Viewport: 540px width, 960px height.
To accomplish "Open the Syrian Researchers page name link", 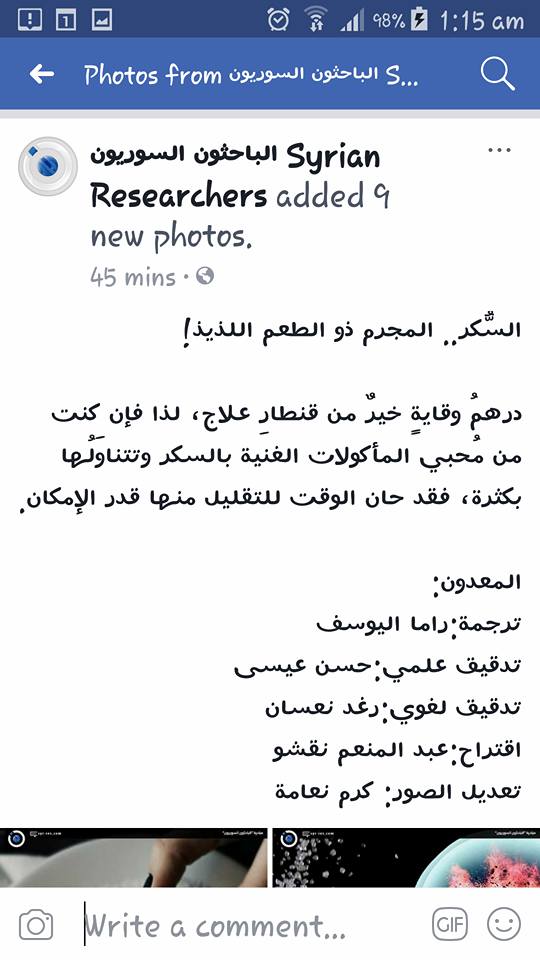I will tap(235, 176).
